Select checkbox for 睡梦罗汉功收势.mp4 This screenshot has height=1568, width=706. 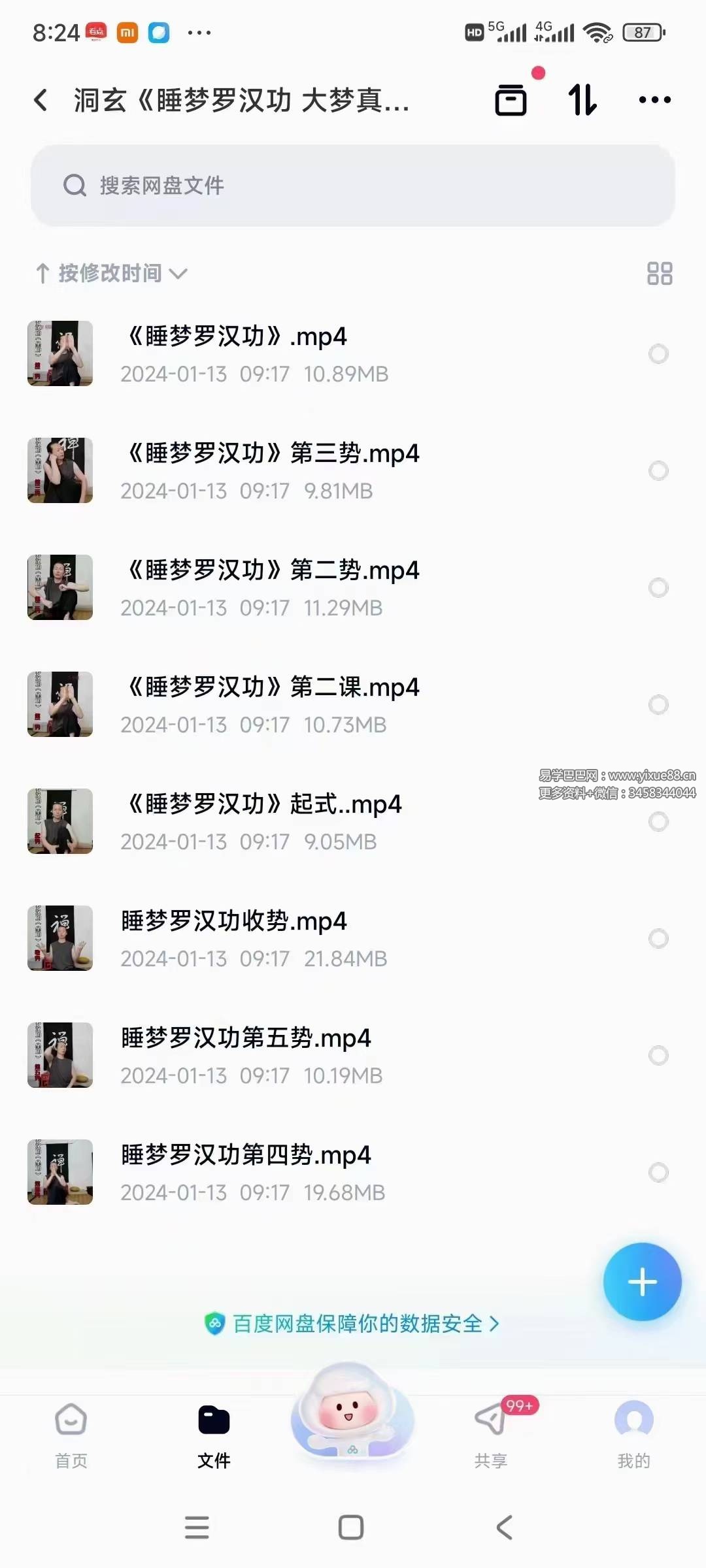click(658, 939)
